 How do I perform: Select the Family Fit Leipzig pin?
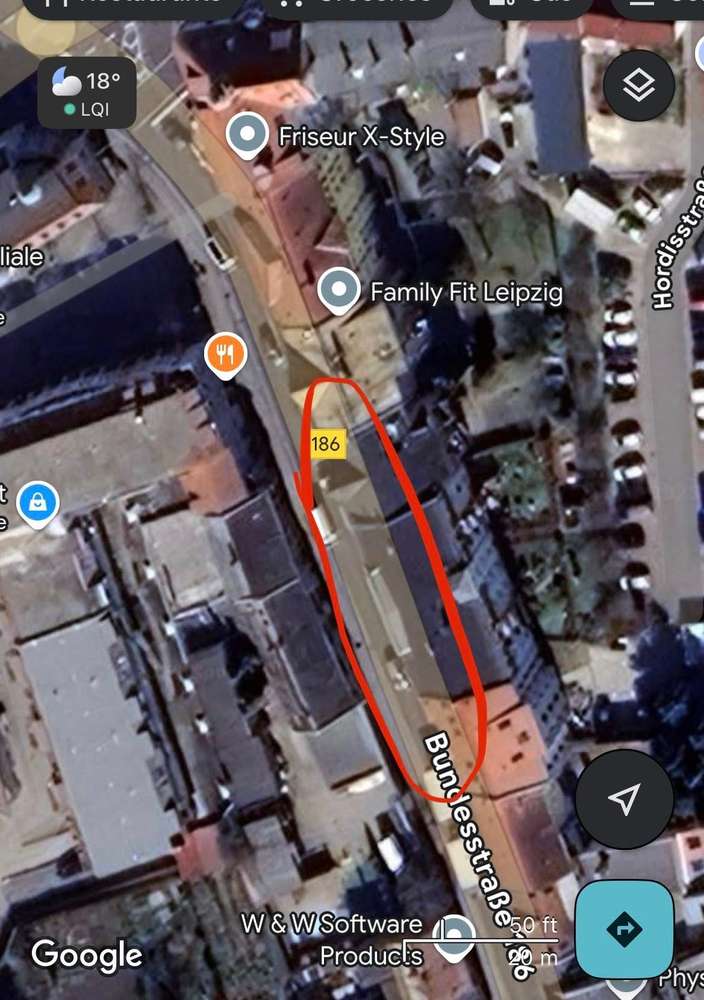(x=339, y=291)
